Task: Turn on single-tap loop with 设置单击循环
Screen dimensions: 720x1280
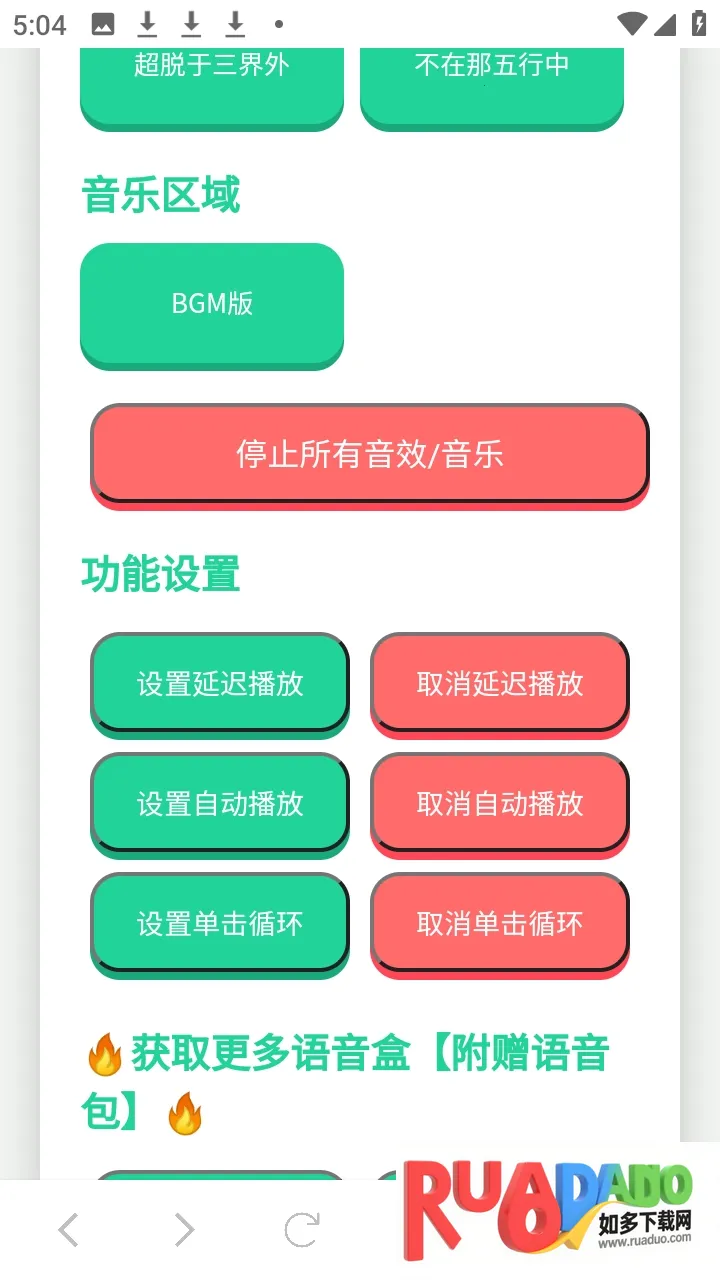Action: [x=220, y=923]
